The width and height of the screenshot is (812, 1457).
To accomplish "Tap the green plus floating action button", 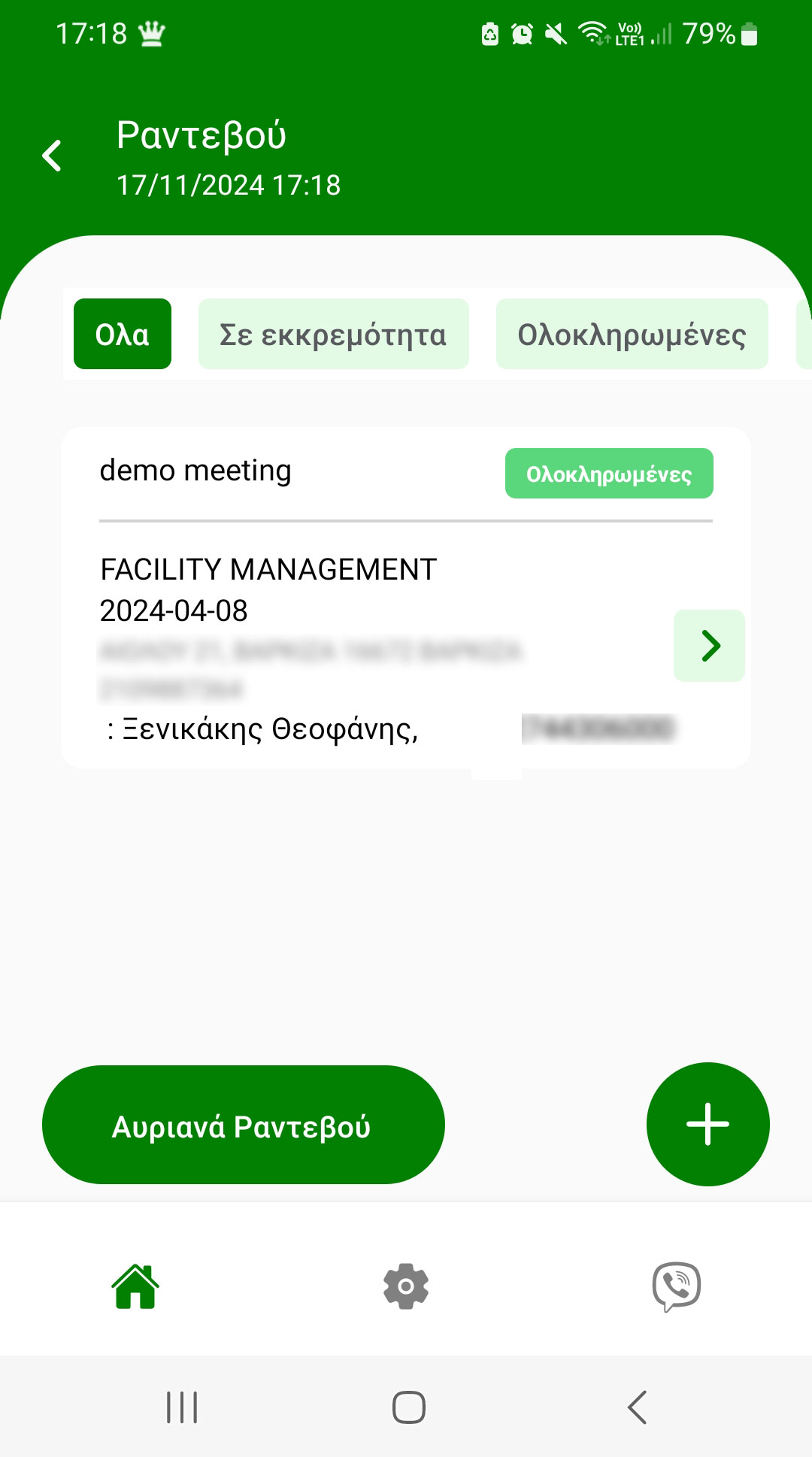I will [707, 1123].
